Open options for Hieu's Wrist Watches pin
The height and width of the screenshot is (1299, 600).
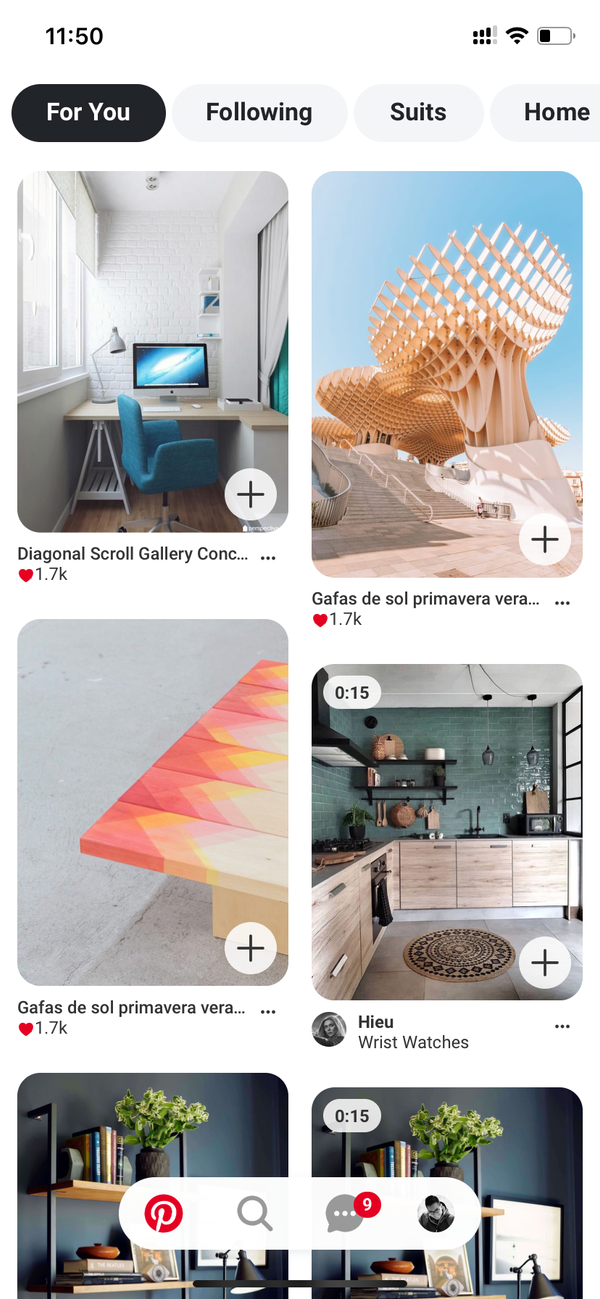point(562,1027)
